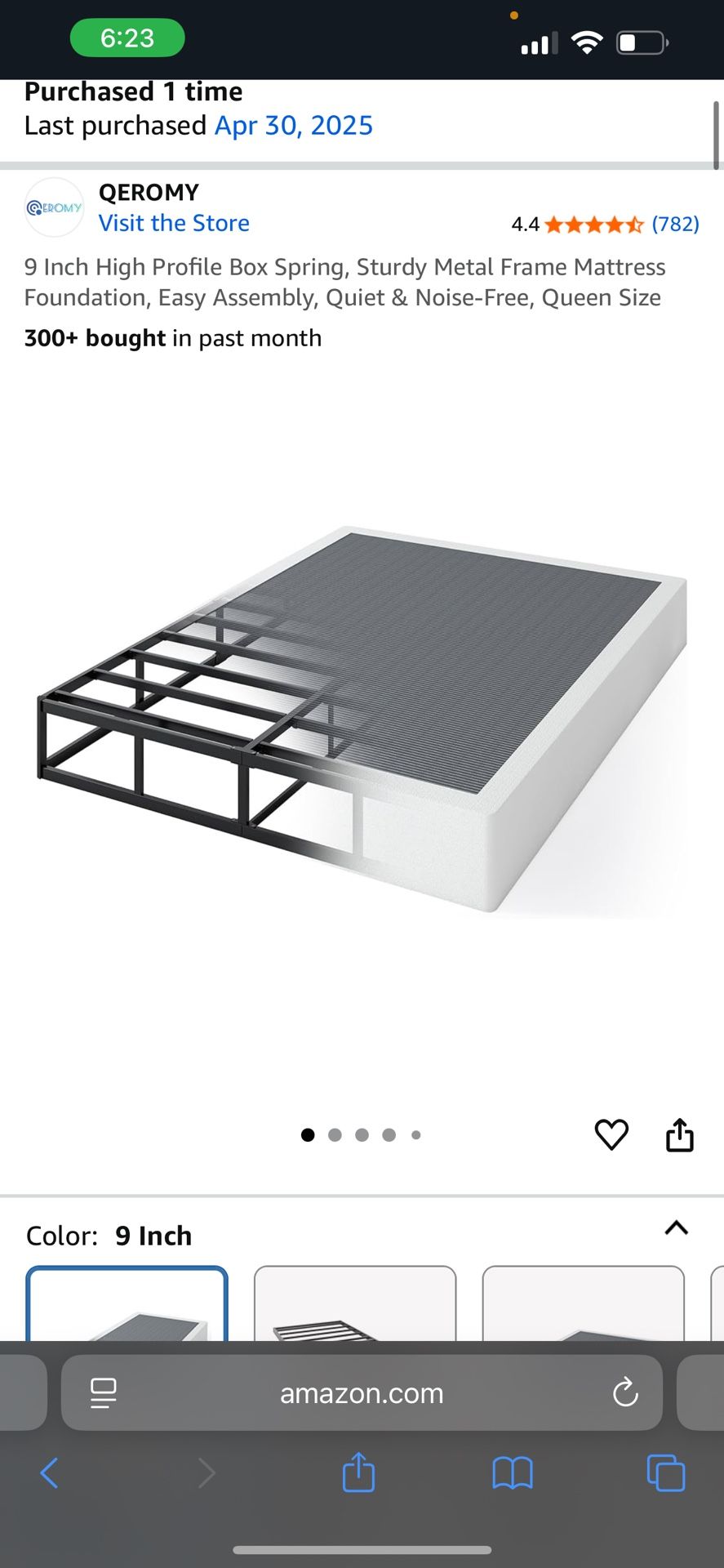The width and height of the screenshot is (724, 1568).
Task: Reload the Amazon page
Action: (x=625, y=1392)
